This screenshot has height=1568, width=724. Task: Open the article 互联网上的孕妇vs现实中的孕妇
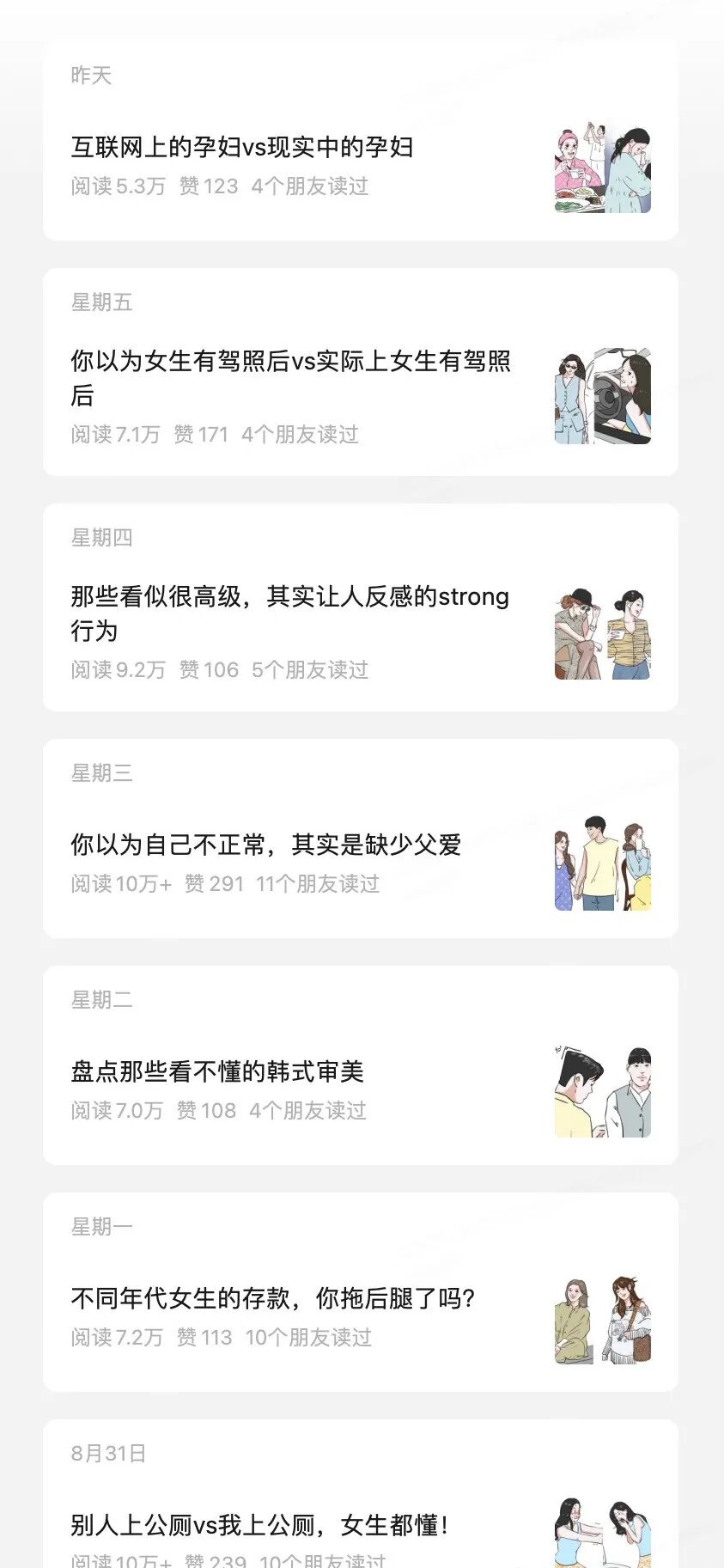242,147
